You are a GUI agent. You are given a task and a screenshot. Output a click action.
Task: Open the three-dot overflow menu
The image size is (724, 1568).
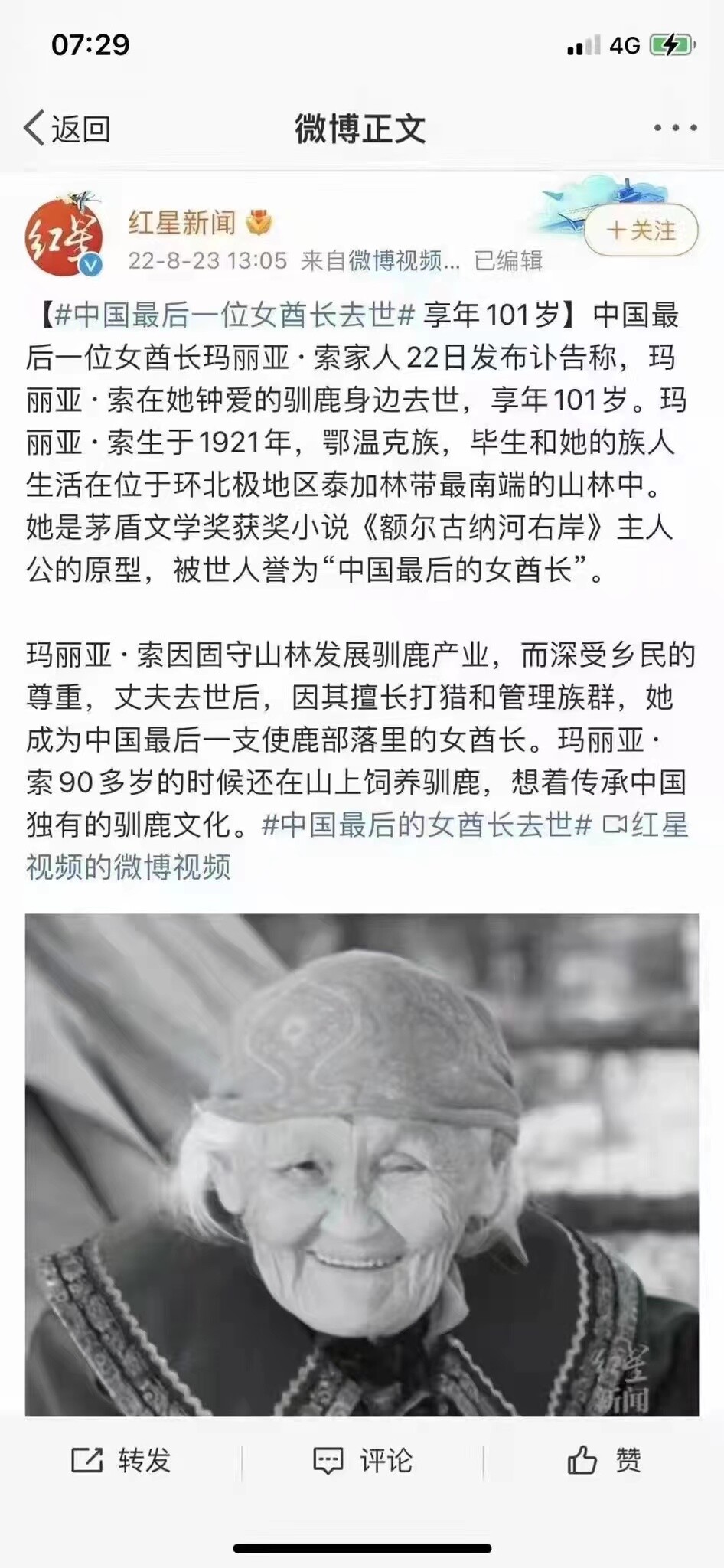click(x=675, y=128)
